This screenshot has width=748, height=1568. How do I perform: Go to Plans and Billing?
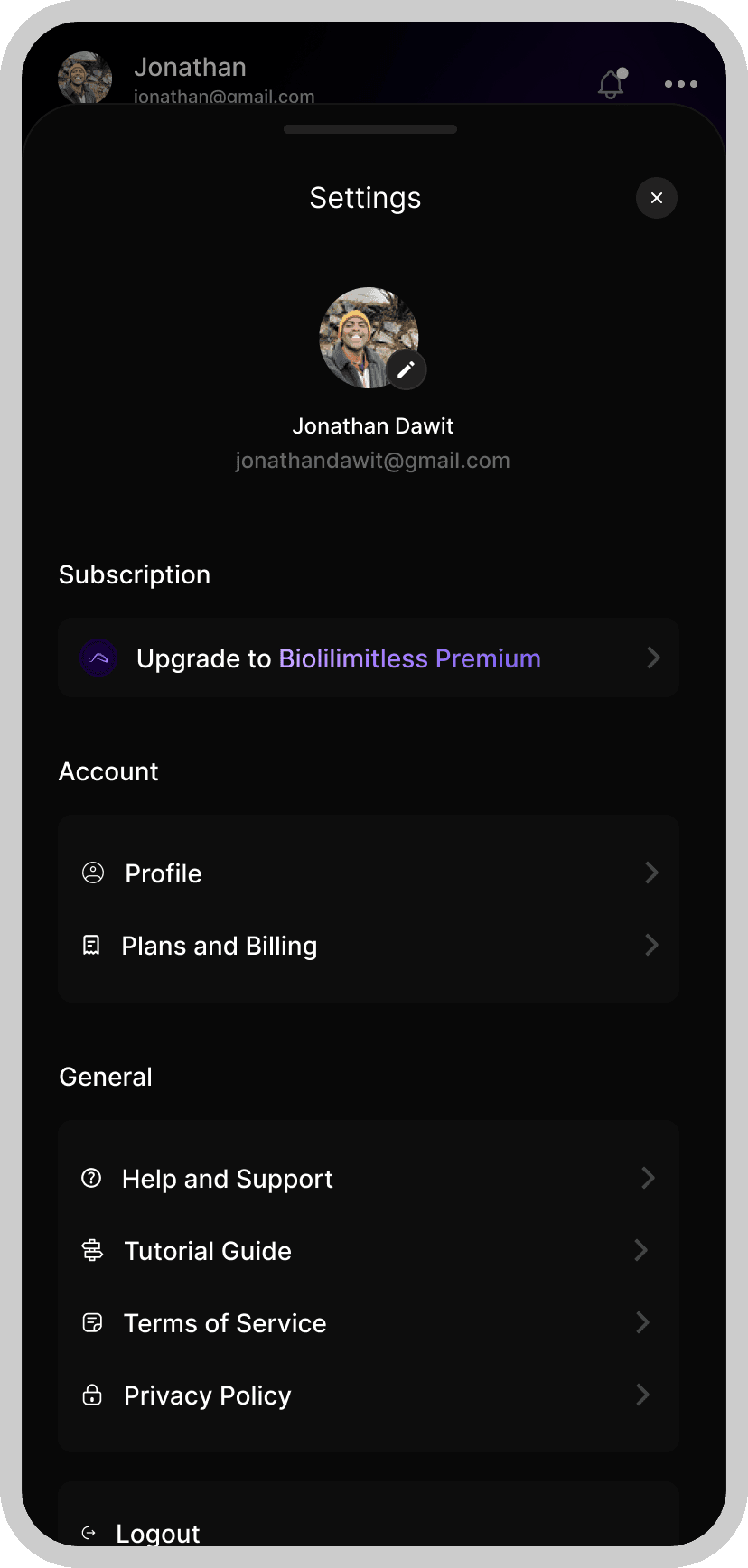pyautogui.click(x=369, y=946)
